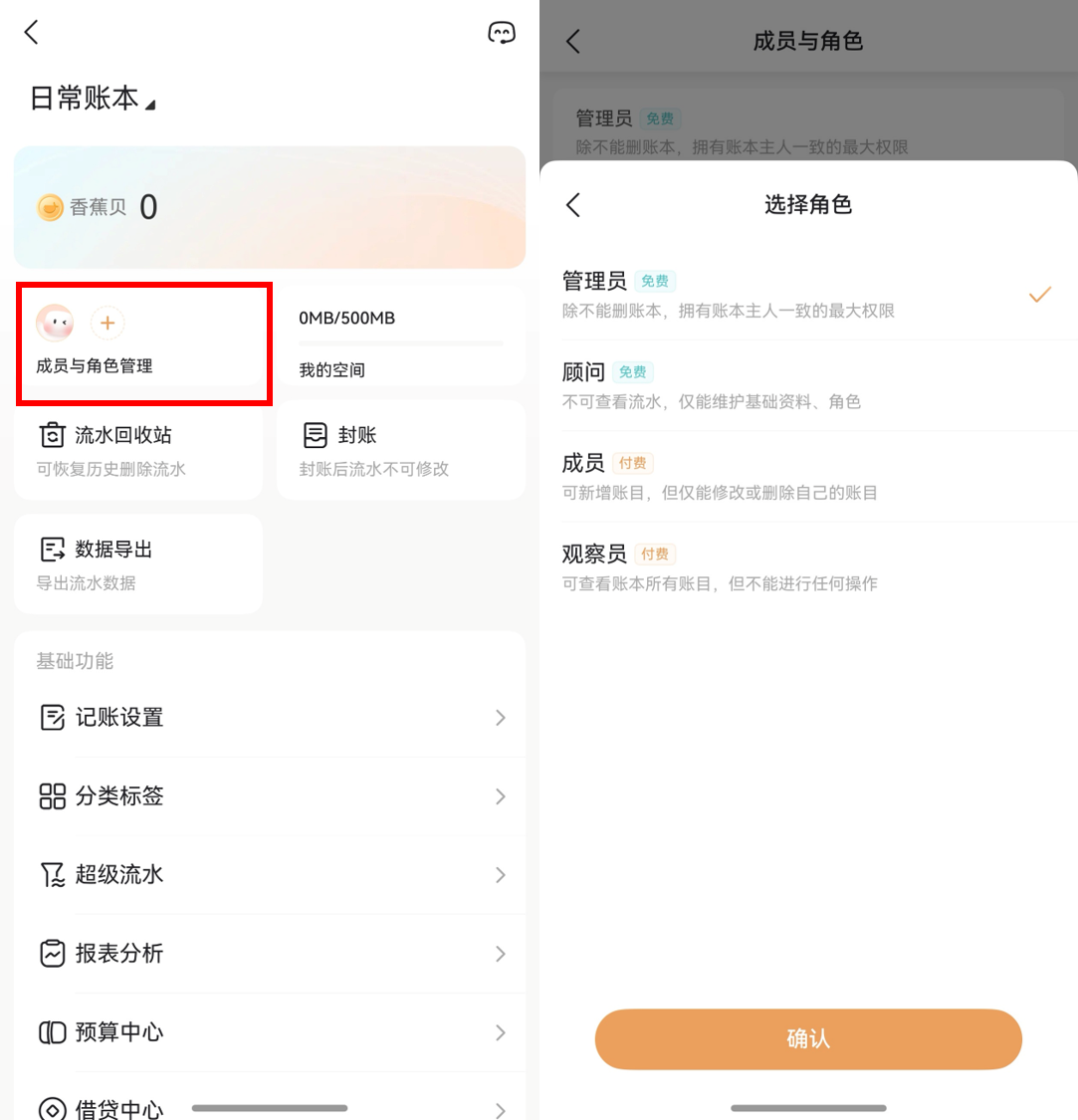
Task: Open 数据导出 to export records
Action: tap(138, 563)
